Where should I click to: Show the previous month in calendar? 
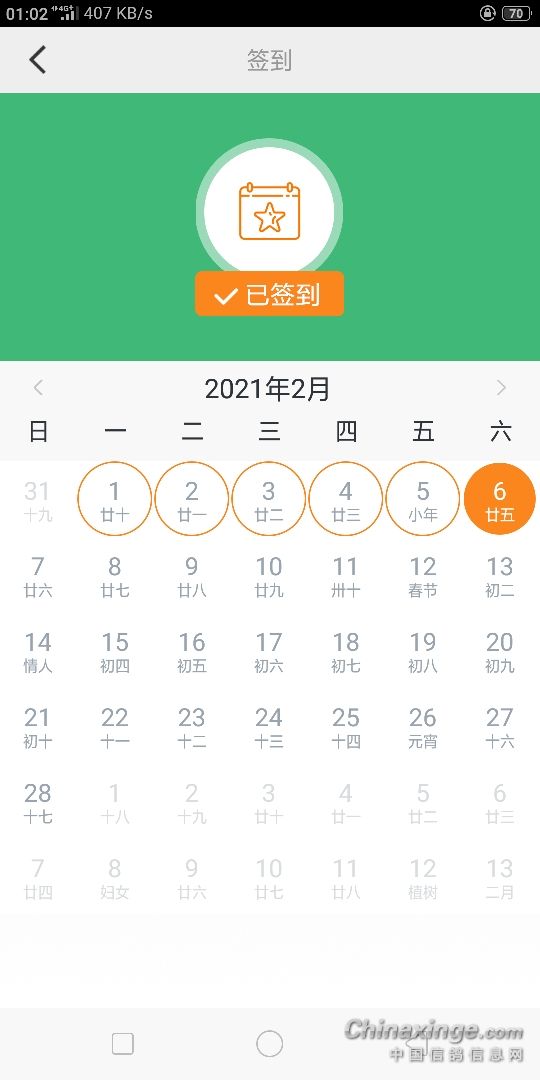pos(39,388)
